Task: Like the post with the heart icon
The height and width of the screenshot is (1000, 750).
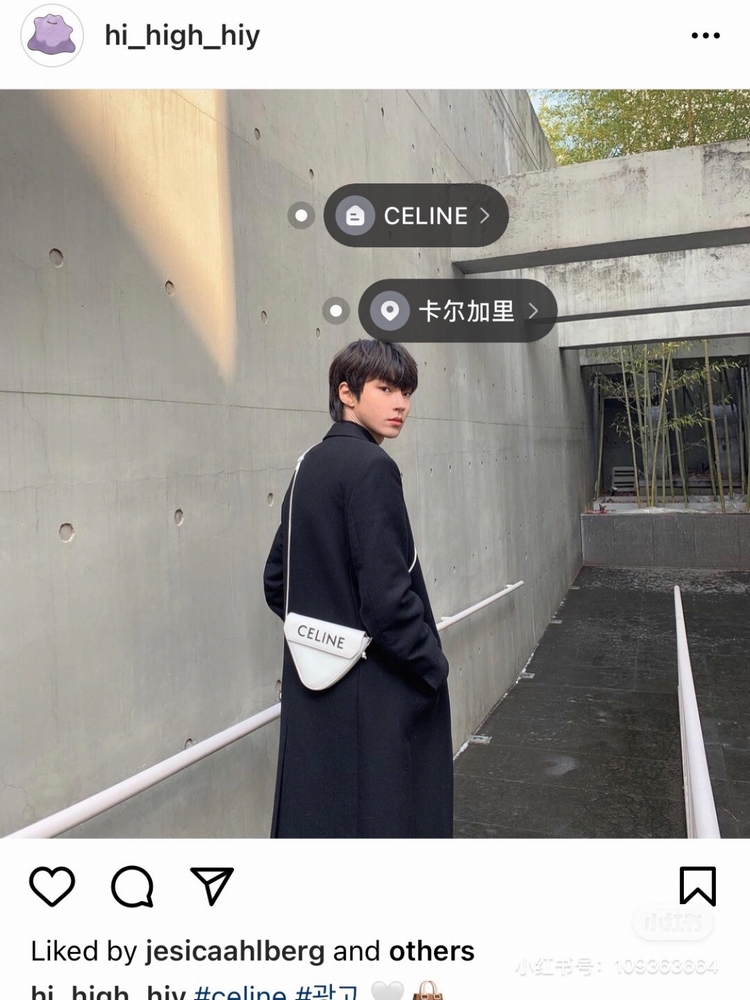Action: pyautogui.click(x=52, y=886)
